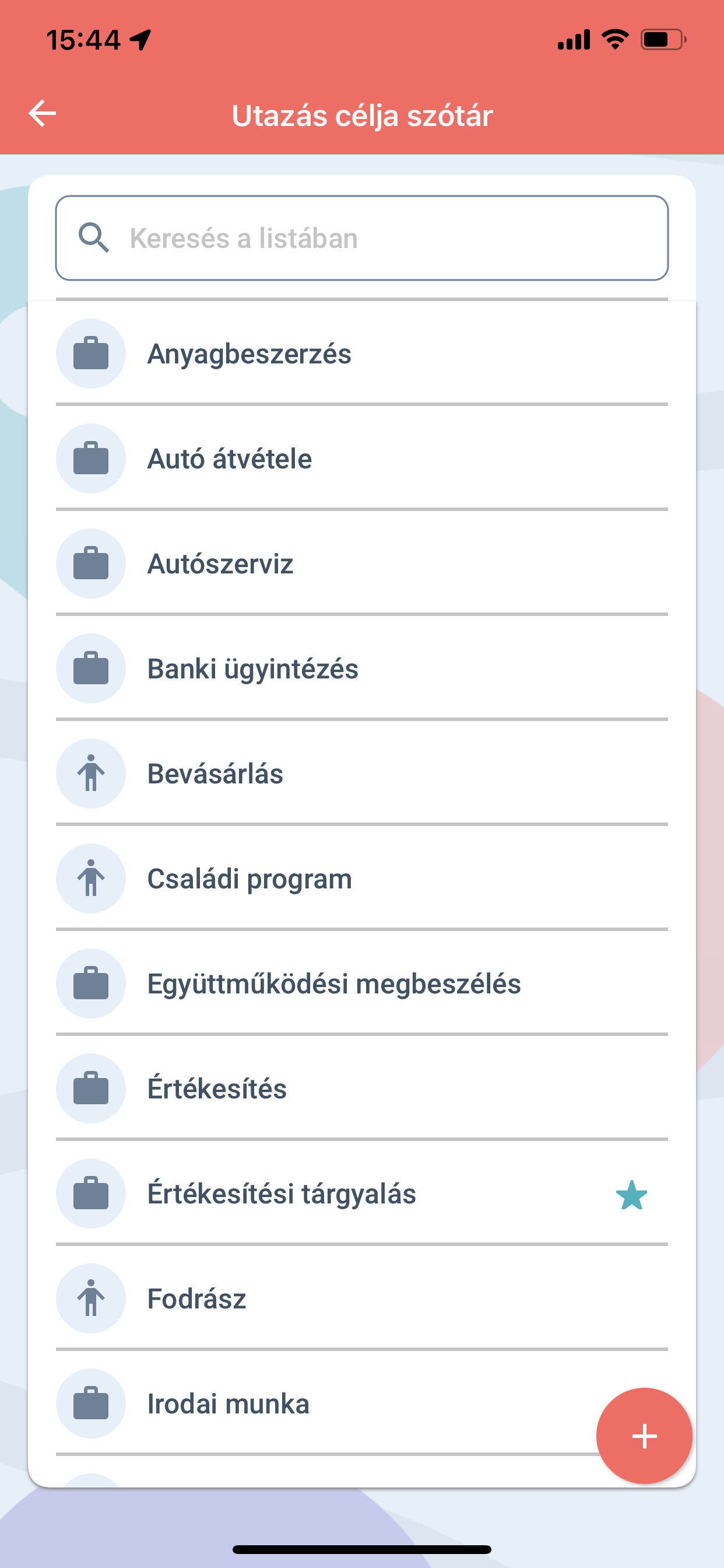Screen dimensions: 724x1568
Task: Select Anyagbeszerzés from the list
Action: (362, 353)
